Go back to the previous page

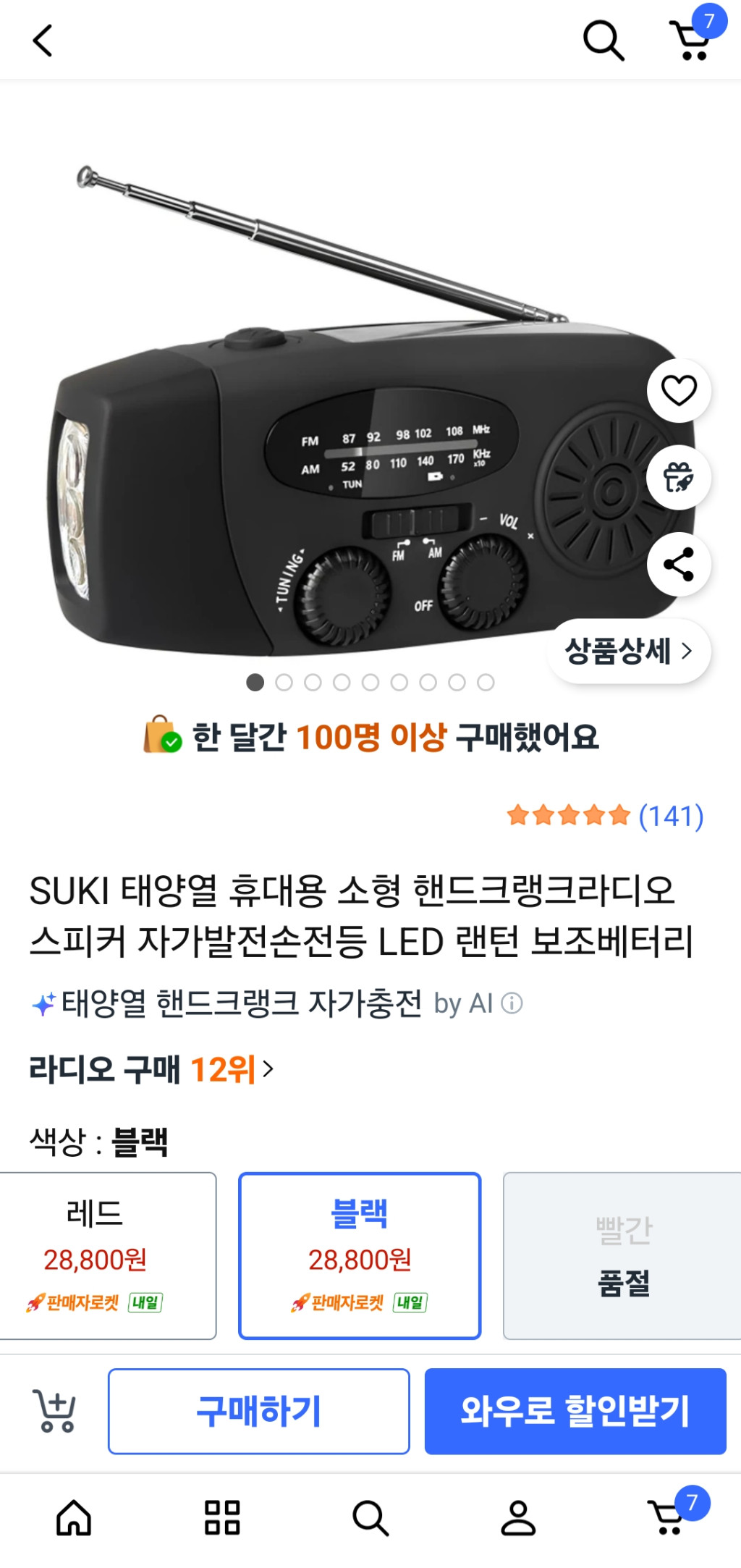(x=43, y=41)
